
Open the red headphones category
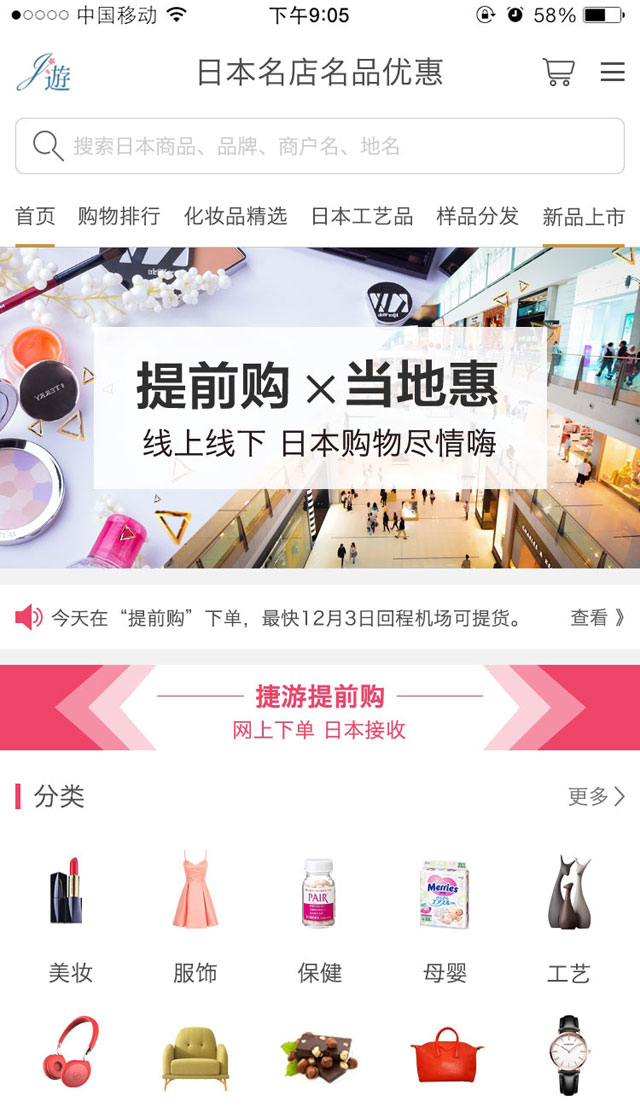[70, 1052]
